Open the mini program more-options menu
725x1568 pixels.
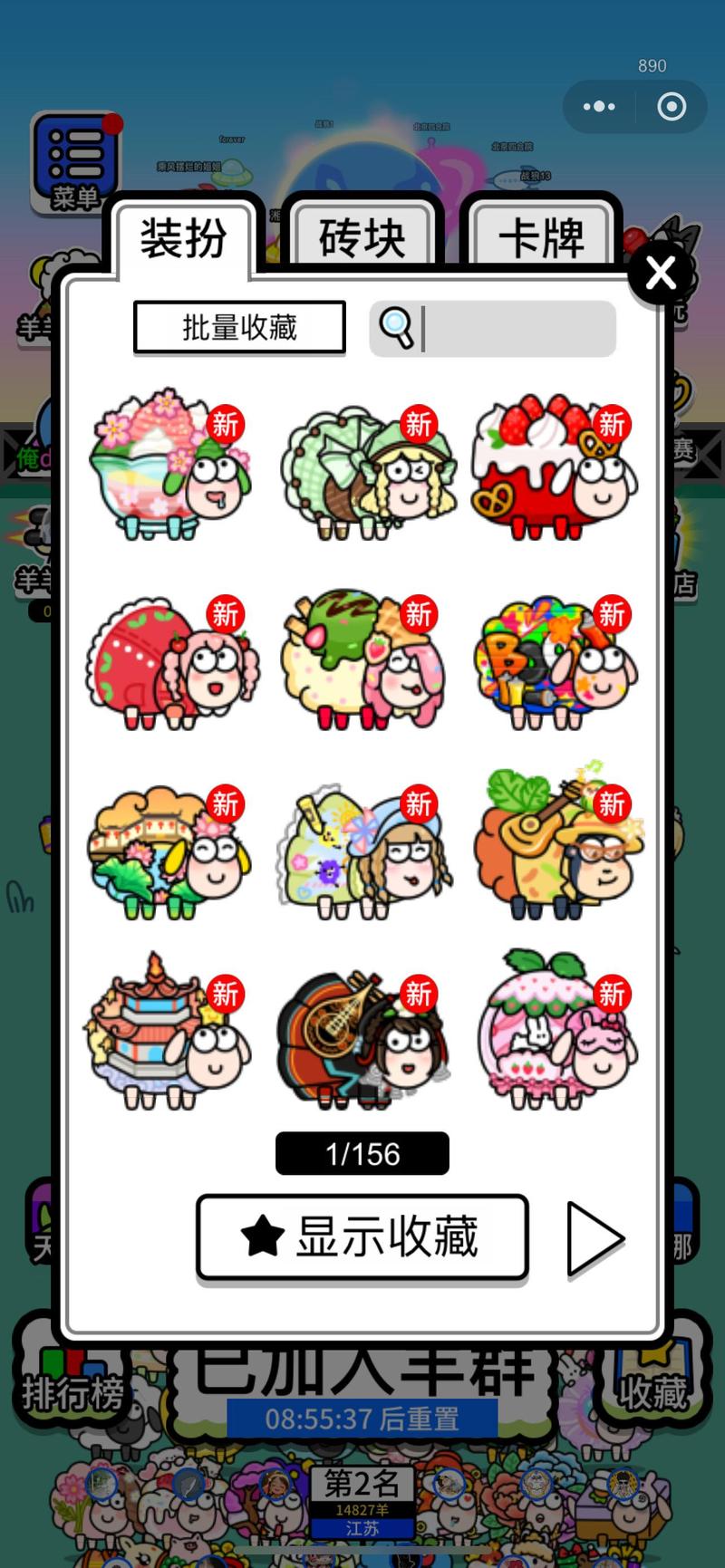(599, 107)
